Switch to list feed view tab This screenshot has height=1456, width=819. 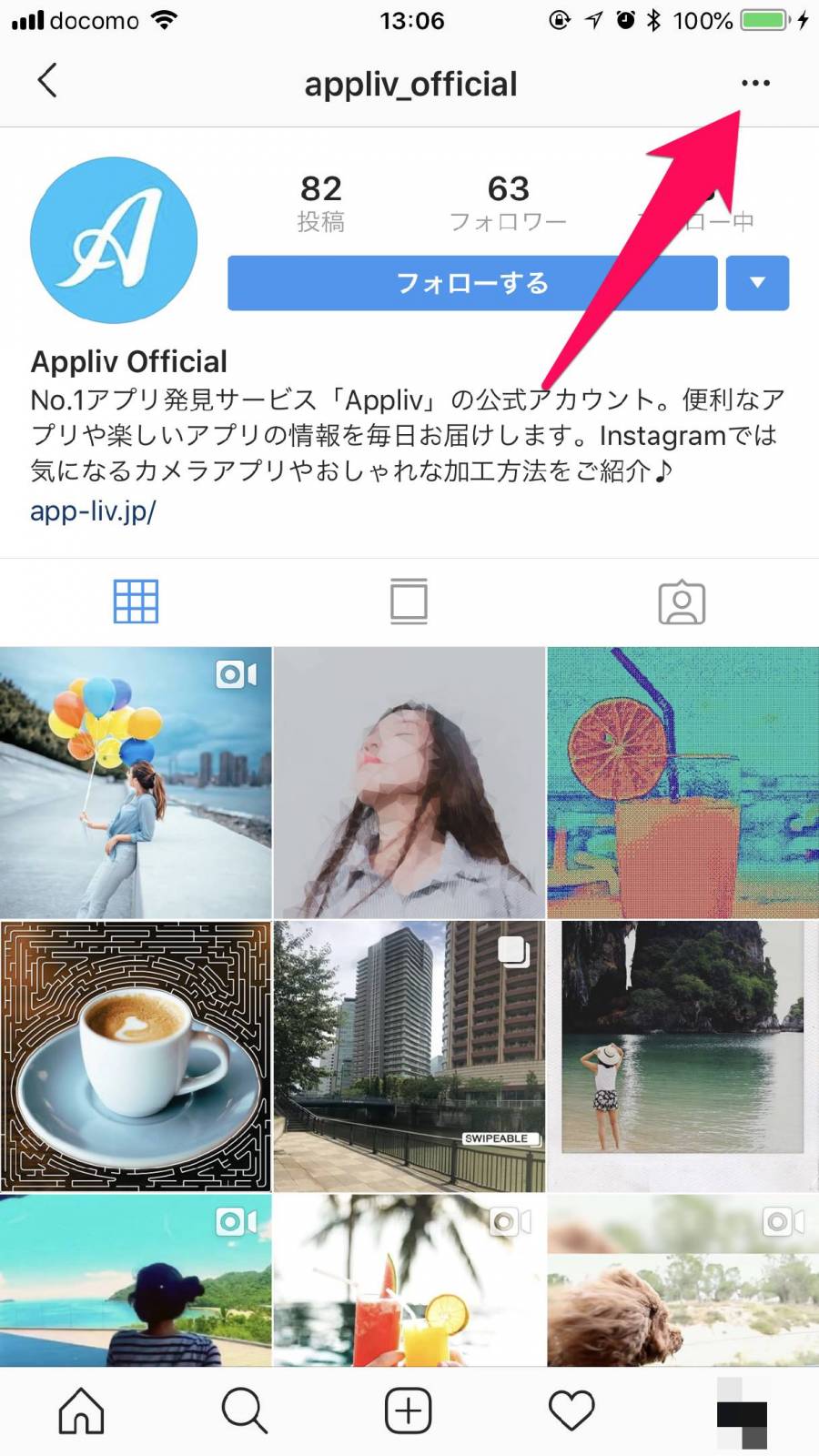pos(409,602)
